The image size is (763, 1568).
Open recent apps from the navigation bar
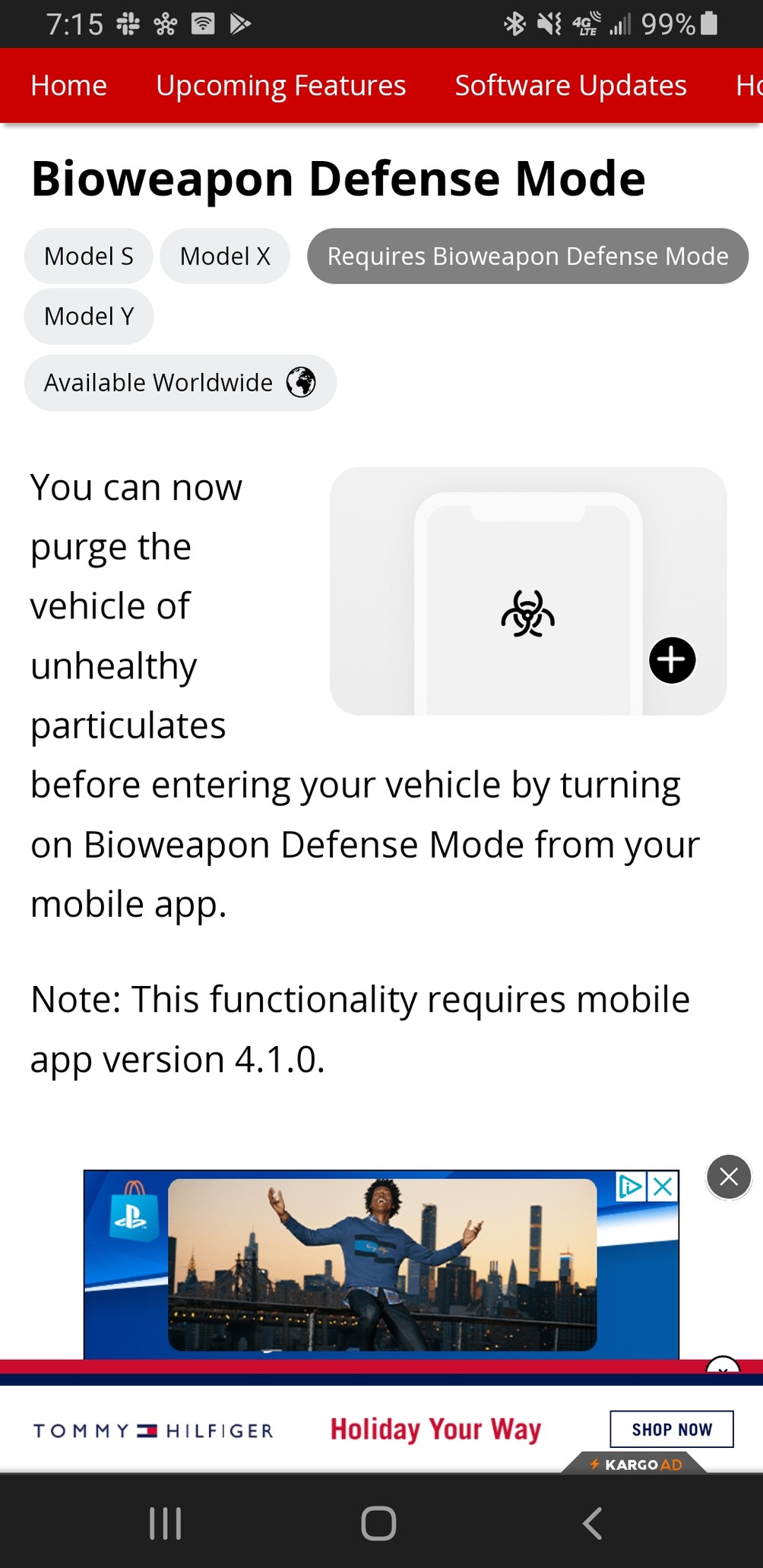click(165, 1523)
